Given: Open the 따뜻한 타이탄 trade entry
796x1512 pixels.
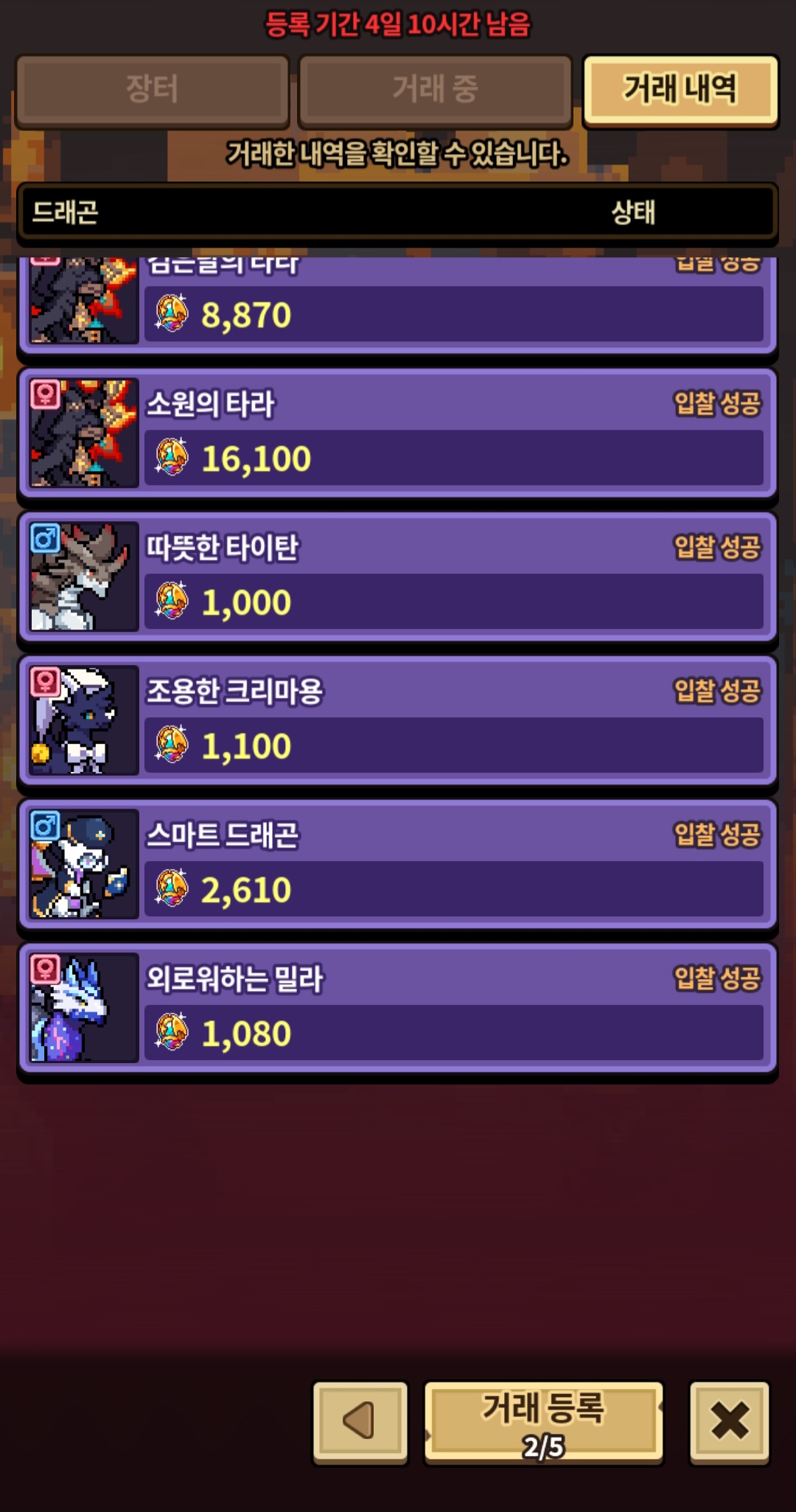Looking at the screenshot, I should coord(398,576).
